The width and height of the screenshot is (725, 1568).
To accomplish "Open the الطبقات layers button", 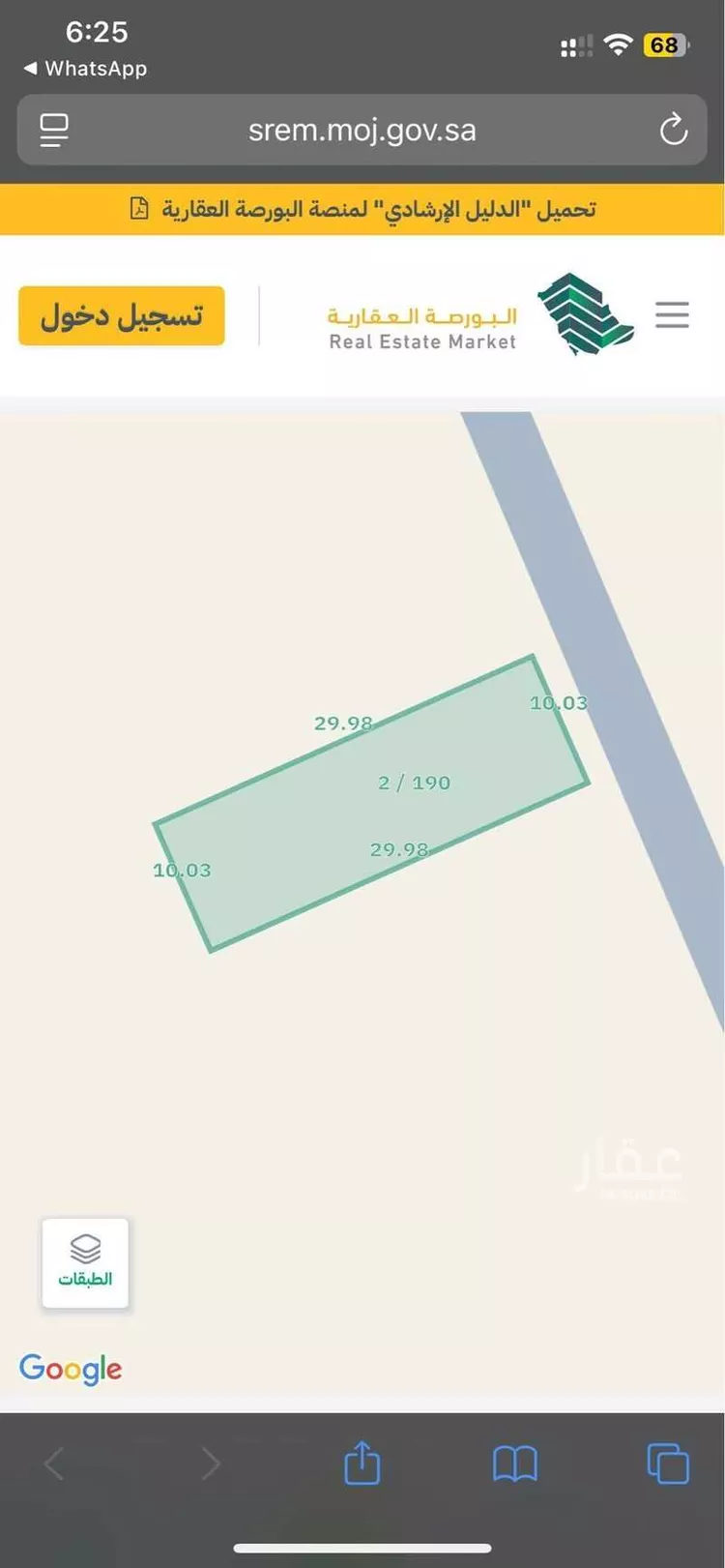I will (85, 1263).
